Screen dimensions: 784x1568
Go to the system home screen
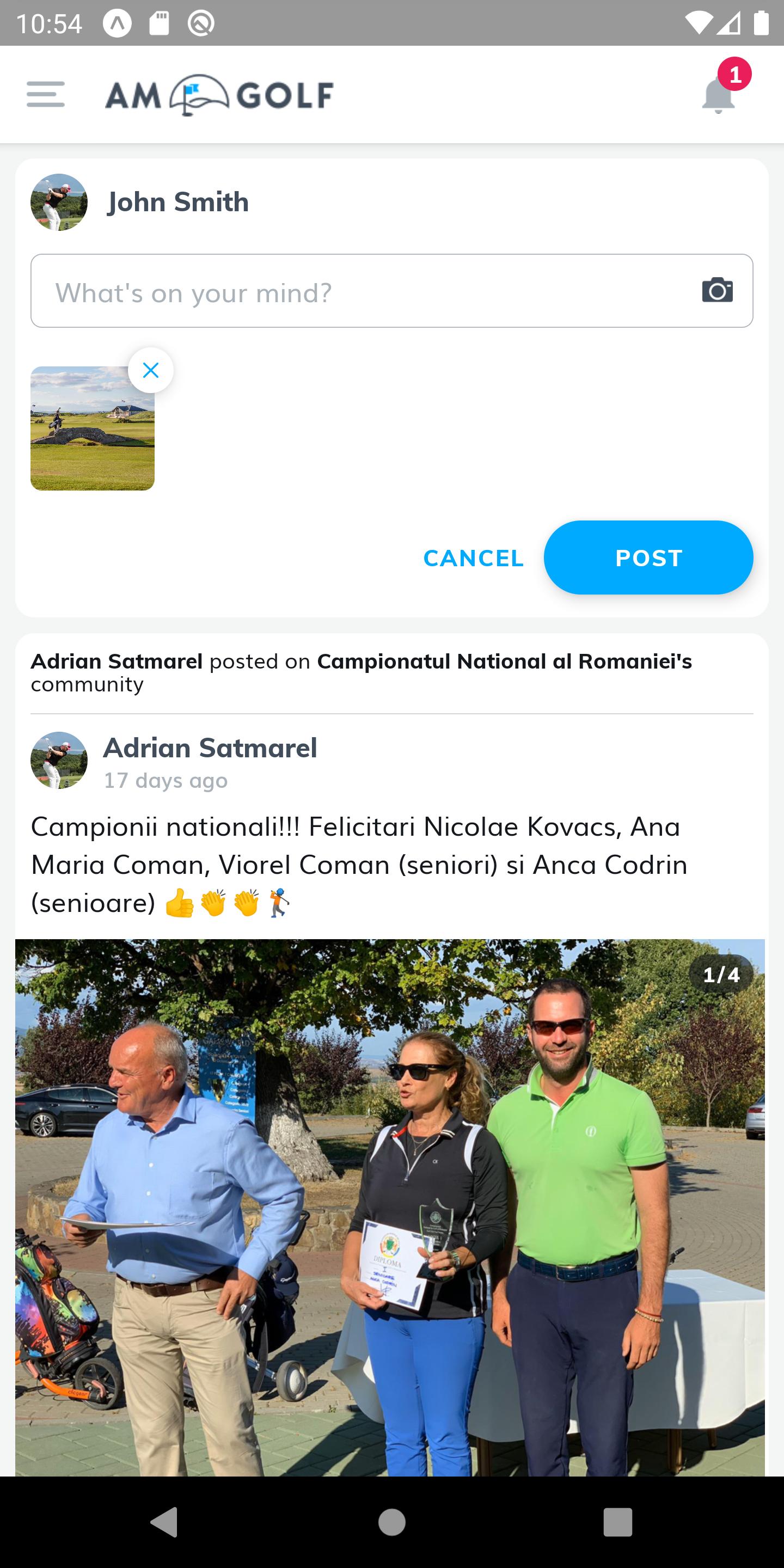(391, 1522)
